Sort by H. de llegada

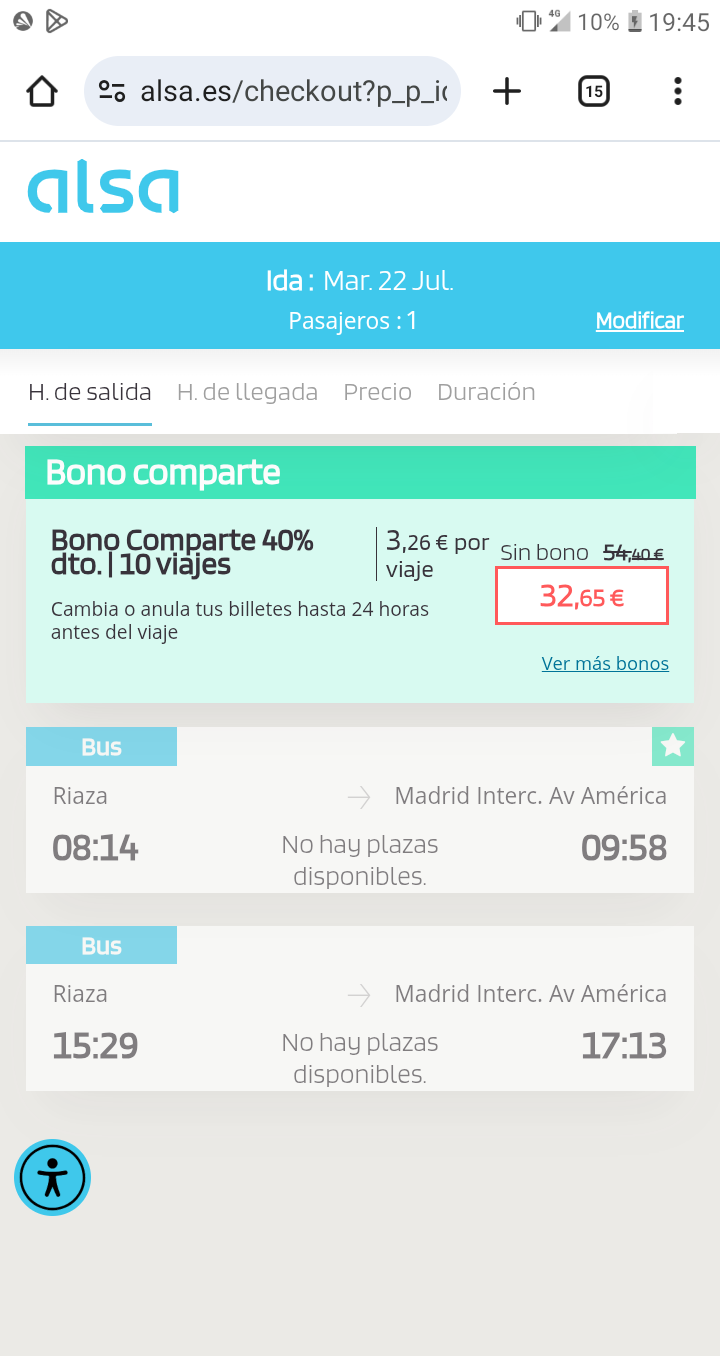click(x=247, y=392)
